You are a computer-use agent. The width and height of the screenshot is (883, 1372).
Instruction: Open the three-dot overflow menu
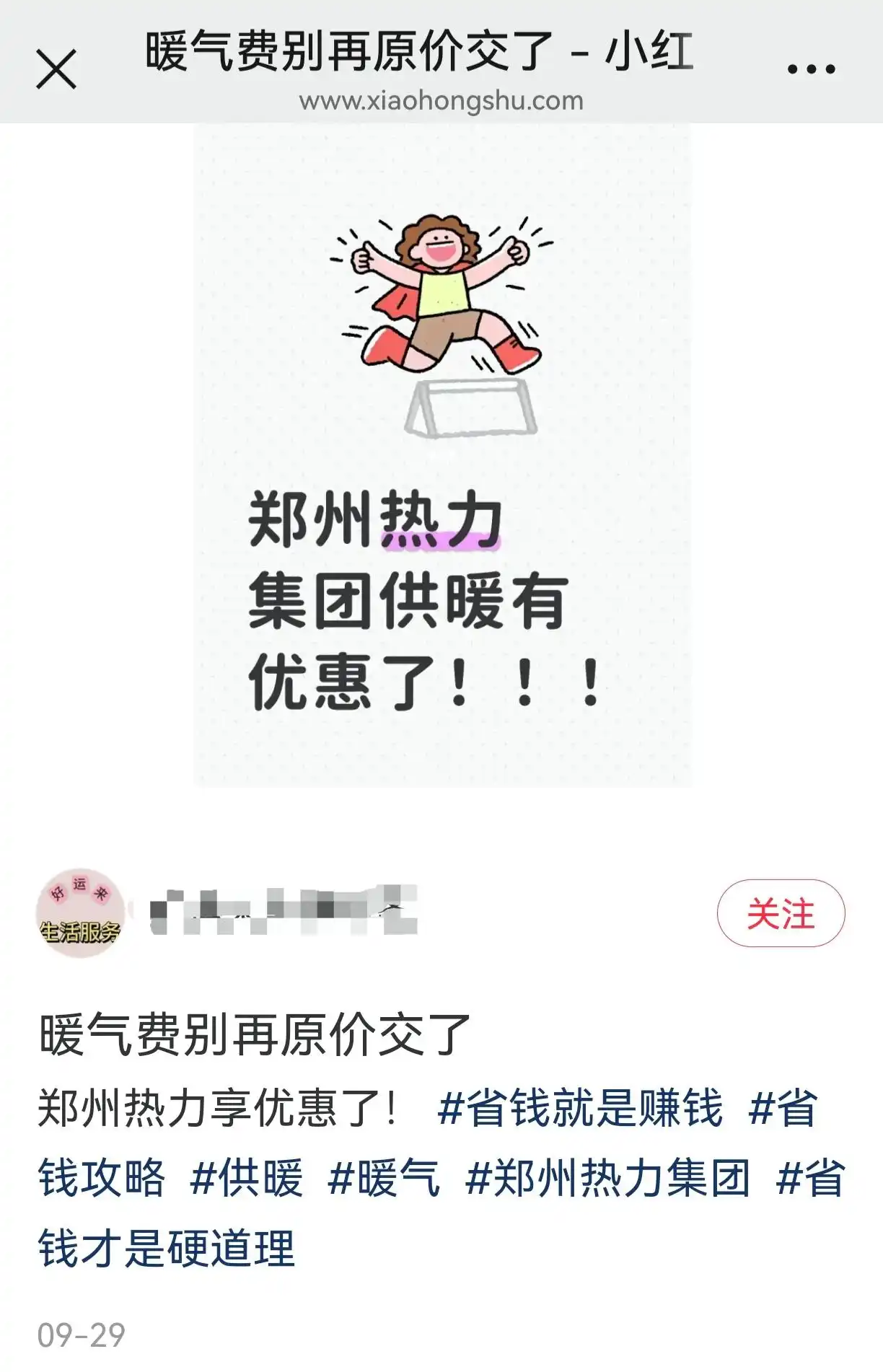tap(811, 70)
